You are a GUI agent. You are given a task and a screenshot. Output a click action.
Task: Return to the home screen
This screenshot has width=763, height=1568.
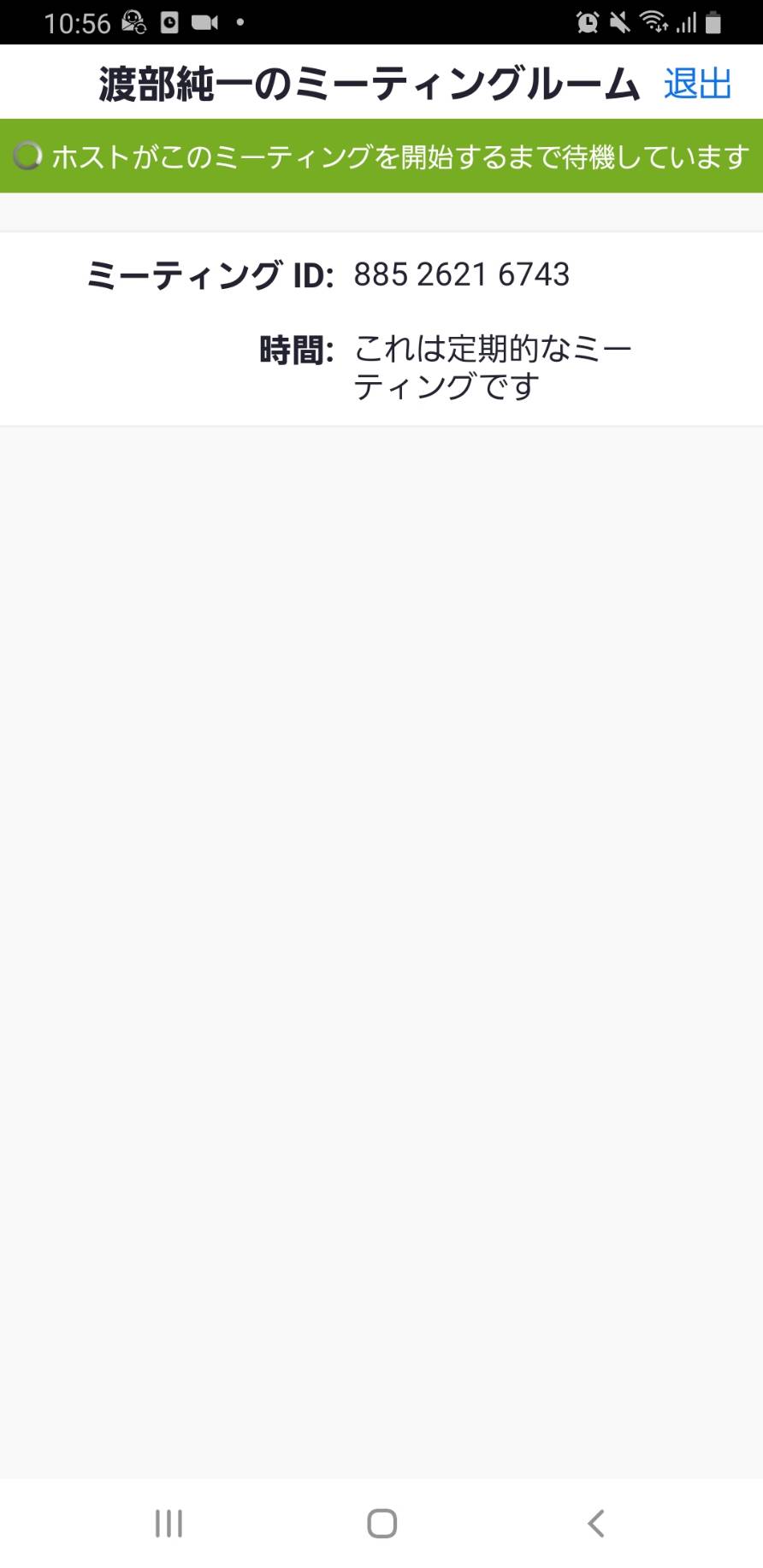click(x=381, y=1523)
